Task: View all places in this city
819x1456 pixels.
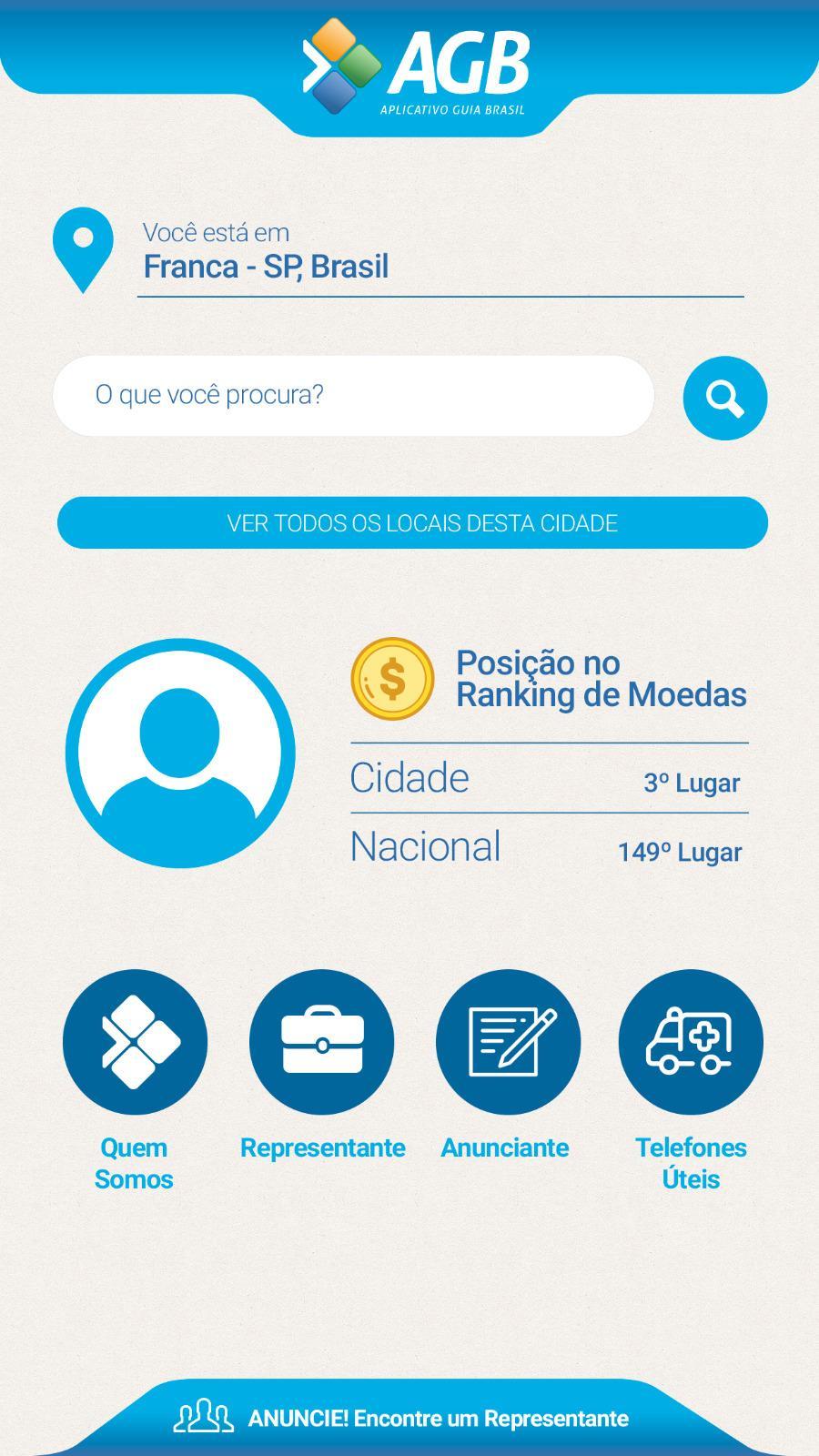Action: tap(412, 522)
